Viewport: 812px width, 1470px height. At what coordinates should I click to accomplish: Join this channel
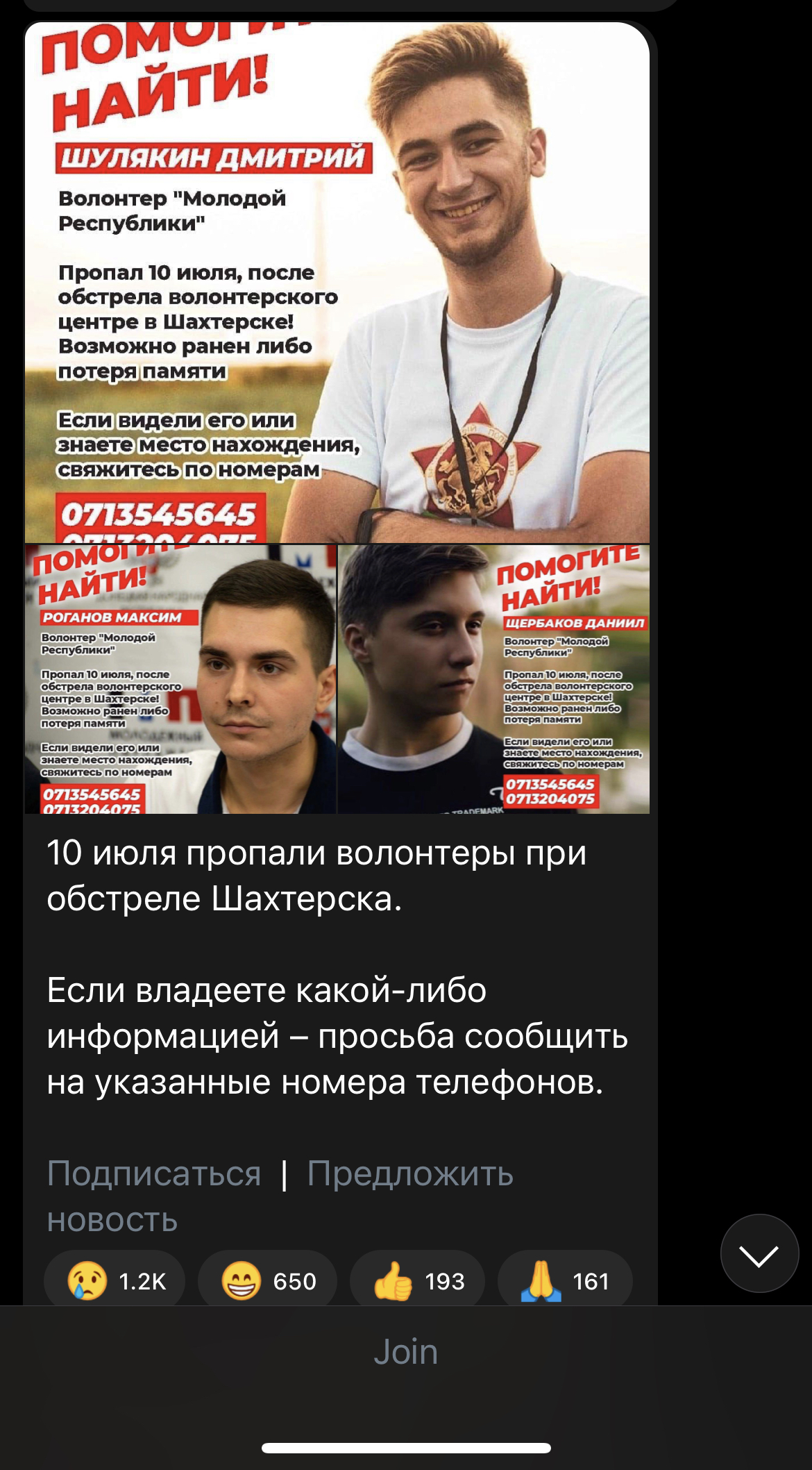tap(406, 1352)
